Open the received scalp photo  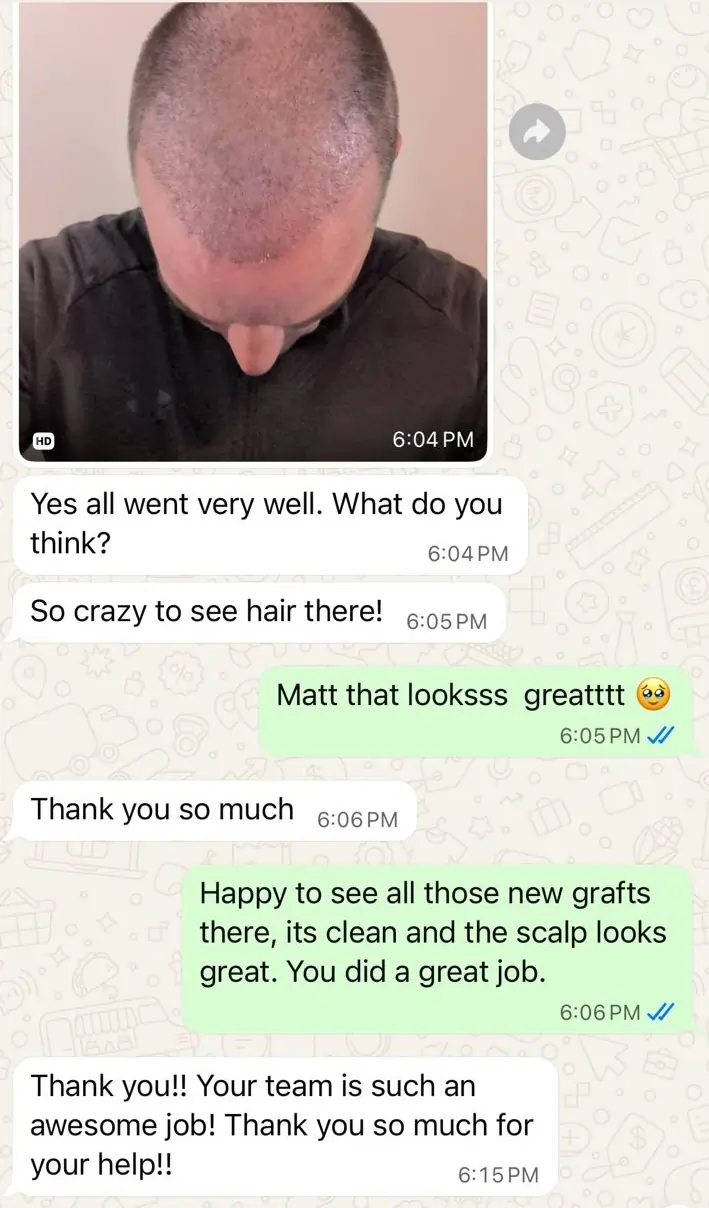(253, 230)
